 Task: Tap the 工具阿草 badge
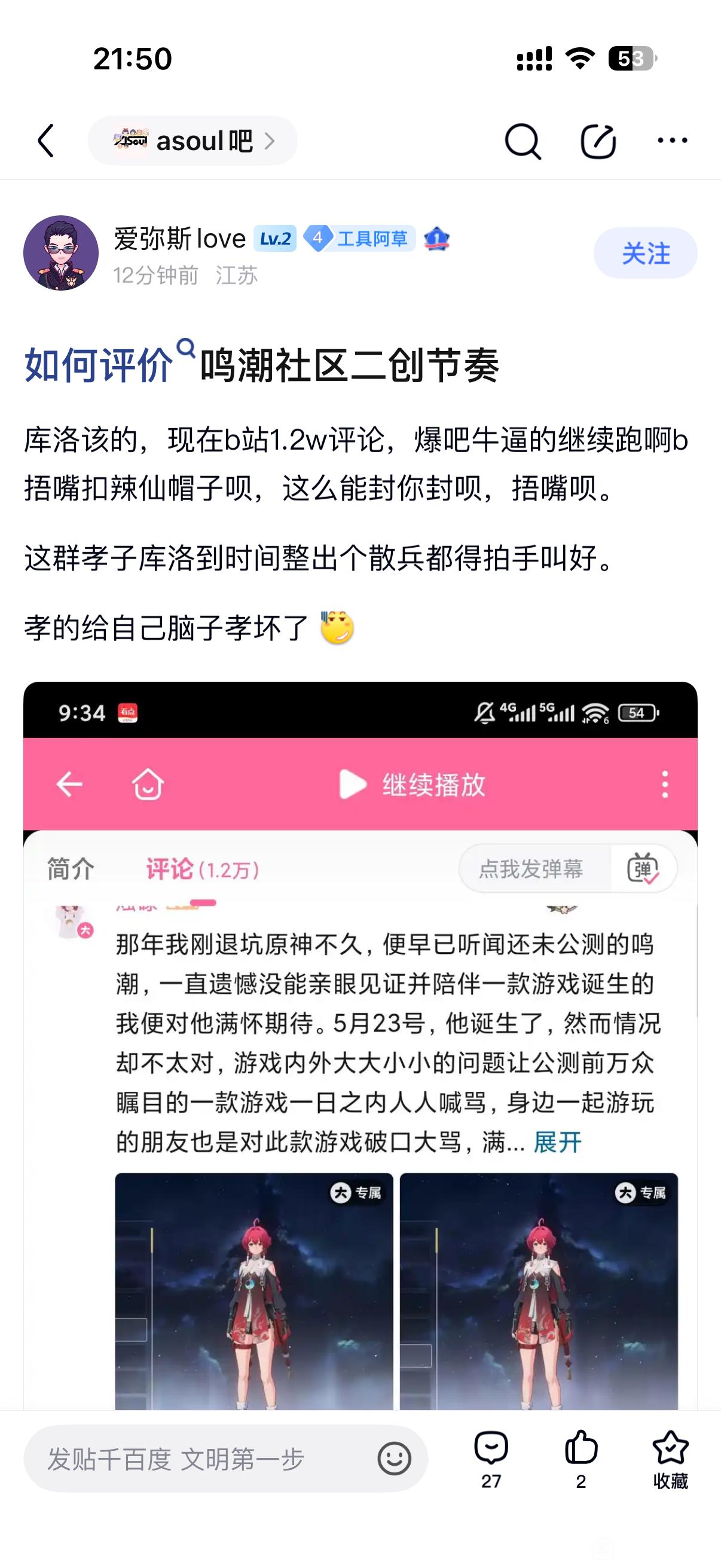coord(359,238)
